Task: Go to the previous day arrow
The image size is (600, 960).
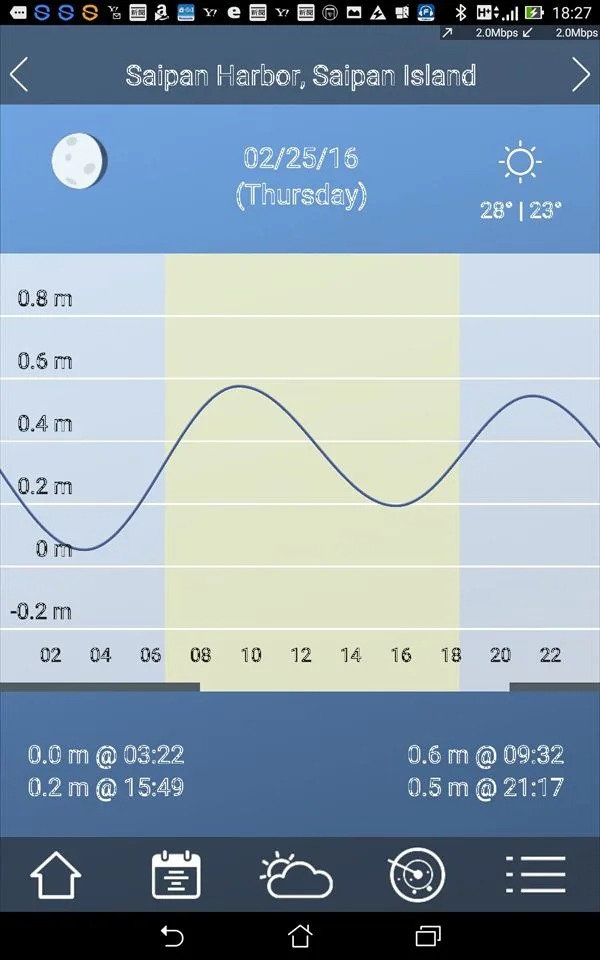Action: (19, 75)
